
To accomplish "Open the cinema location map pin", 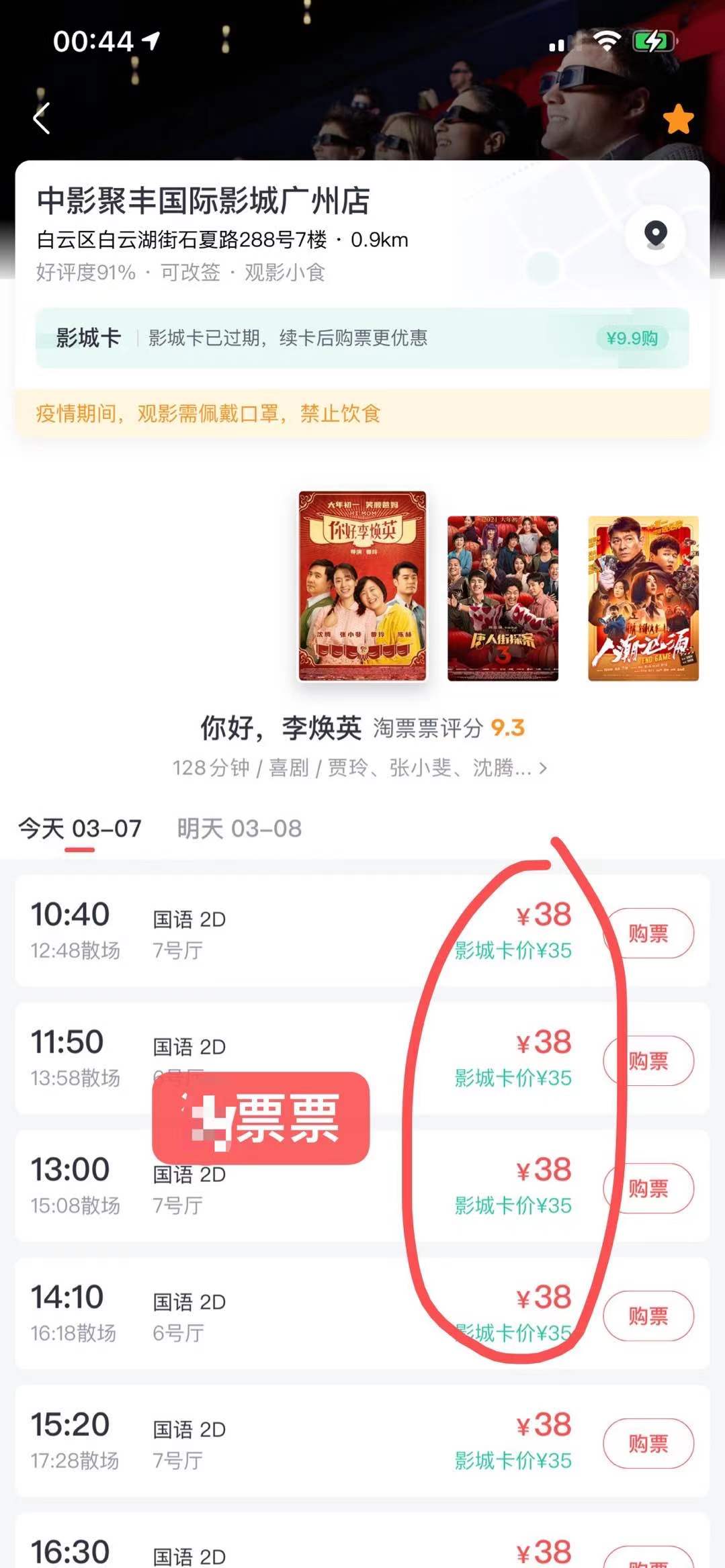I will pos(655,234).
